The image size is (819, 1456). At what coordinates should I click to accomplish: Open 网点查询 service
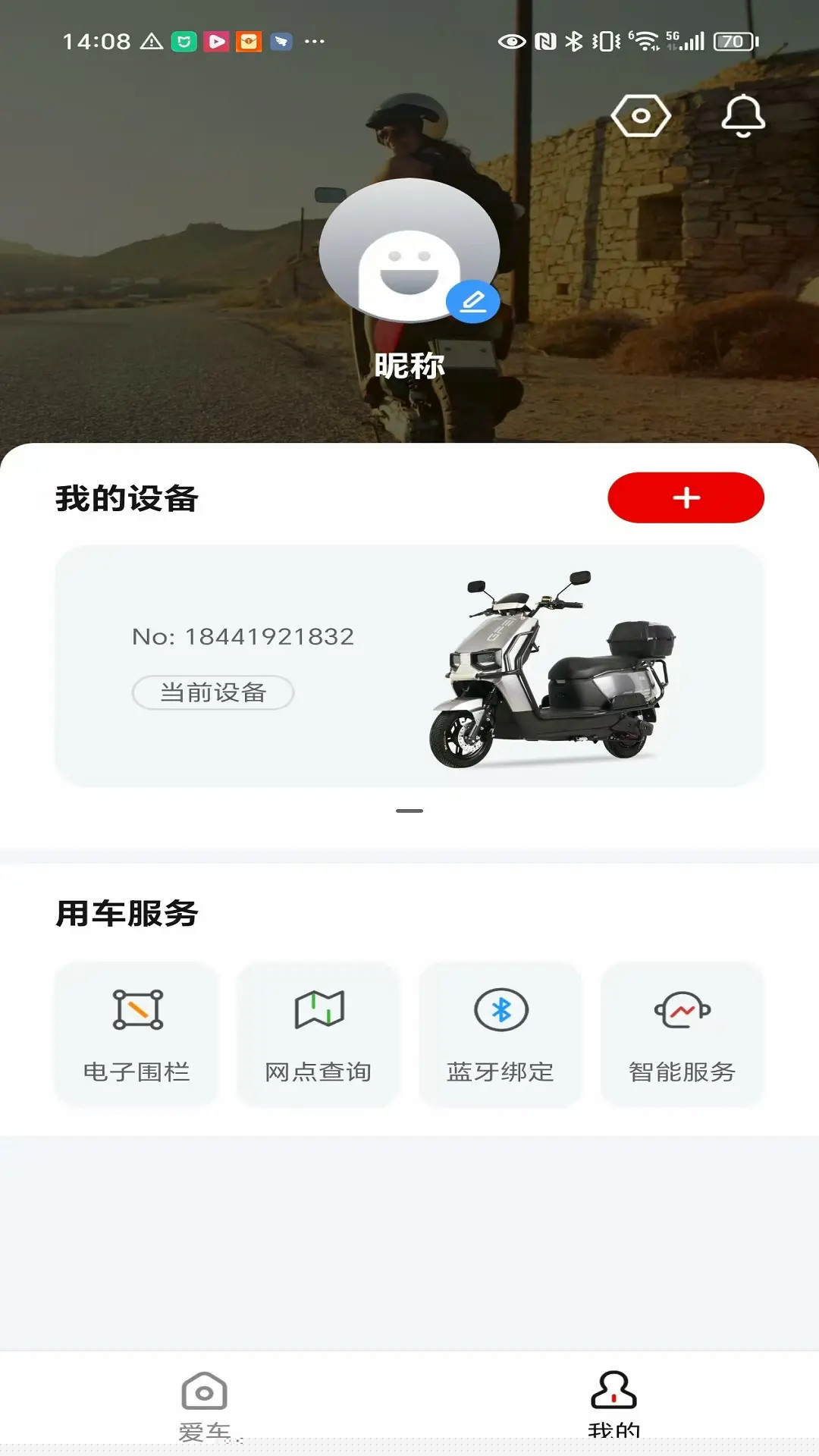click(318, 1034)
